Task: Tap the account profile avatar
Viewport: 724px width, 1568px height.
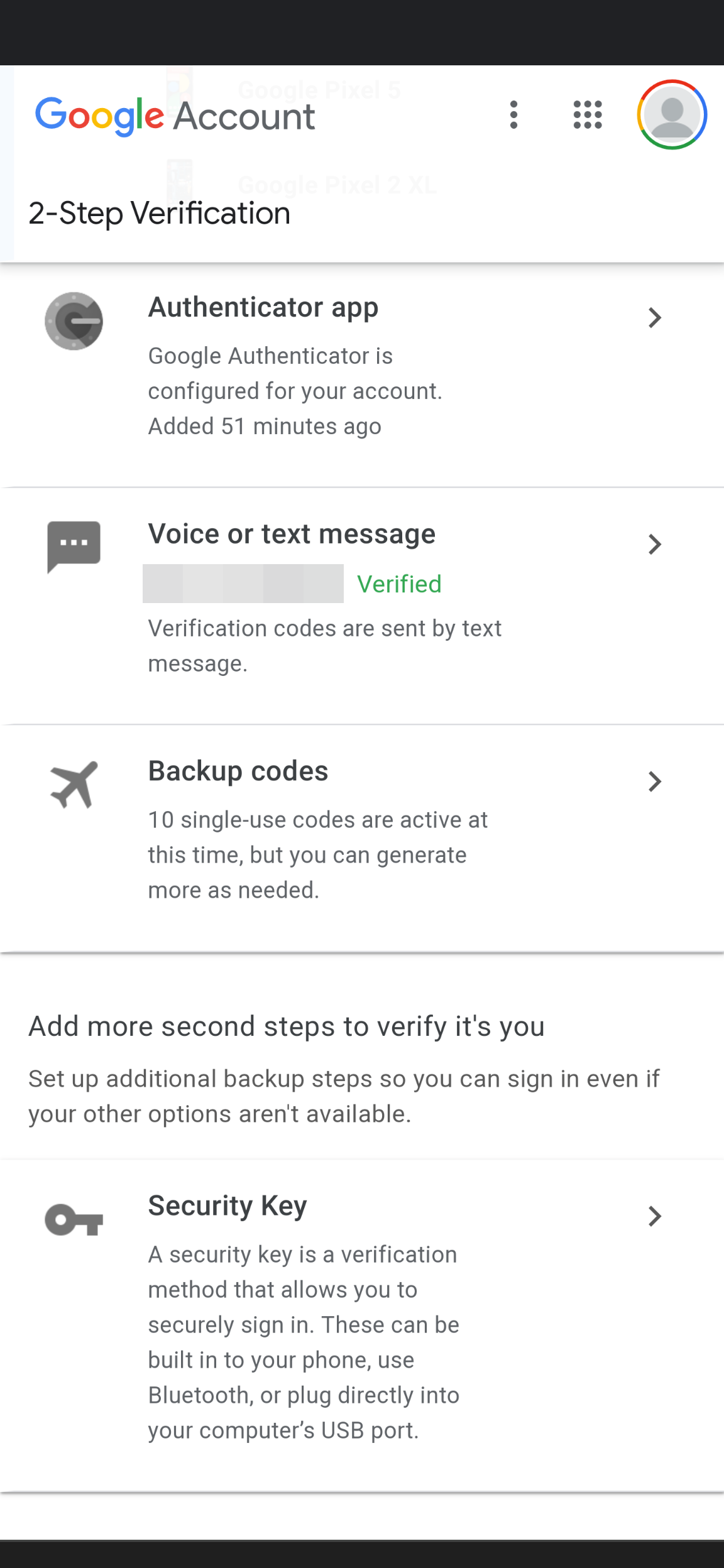Action: tap(672, 115)
